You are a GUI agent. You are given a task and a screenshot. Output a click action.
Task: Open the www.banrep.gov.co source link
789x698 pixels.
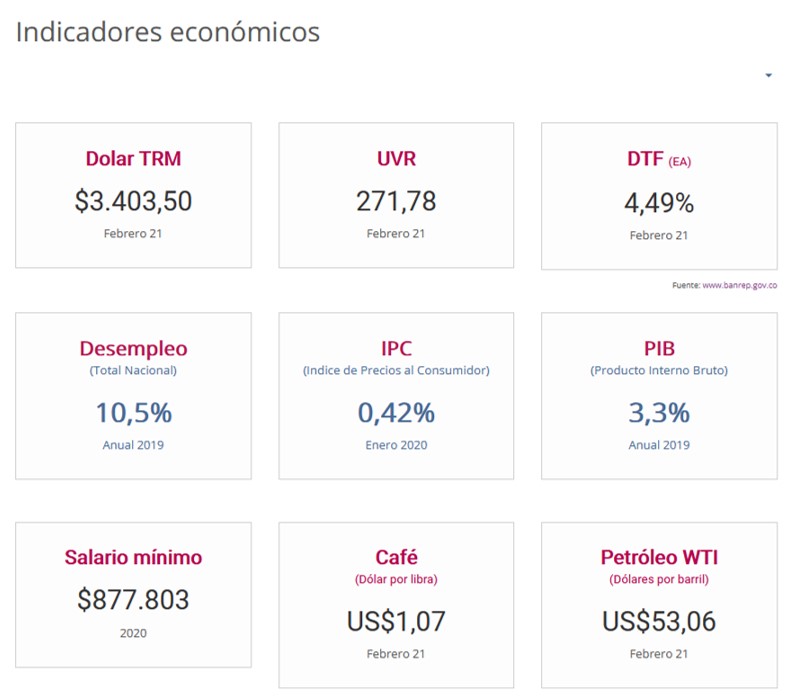coord(740,285)
